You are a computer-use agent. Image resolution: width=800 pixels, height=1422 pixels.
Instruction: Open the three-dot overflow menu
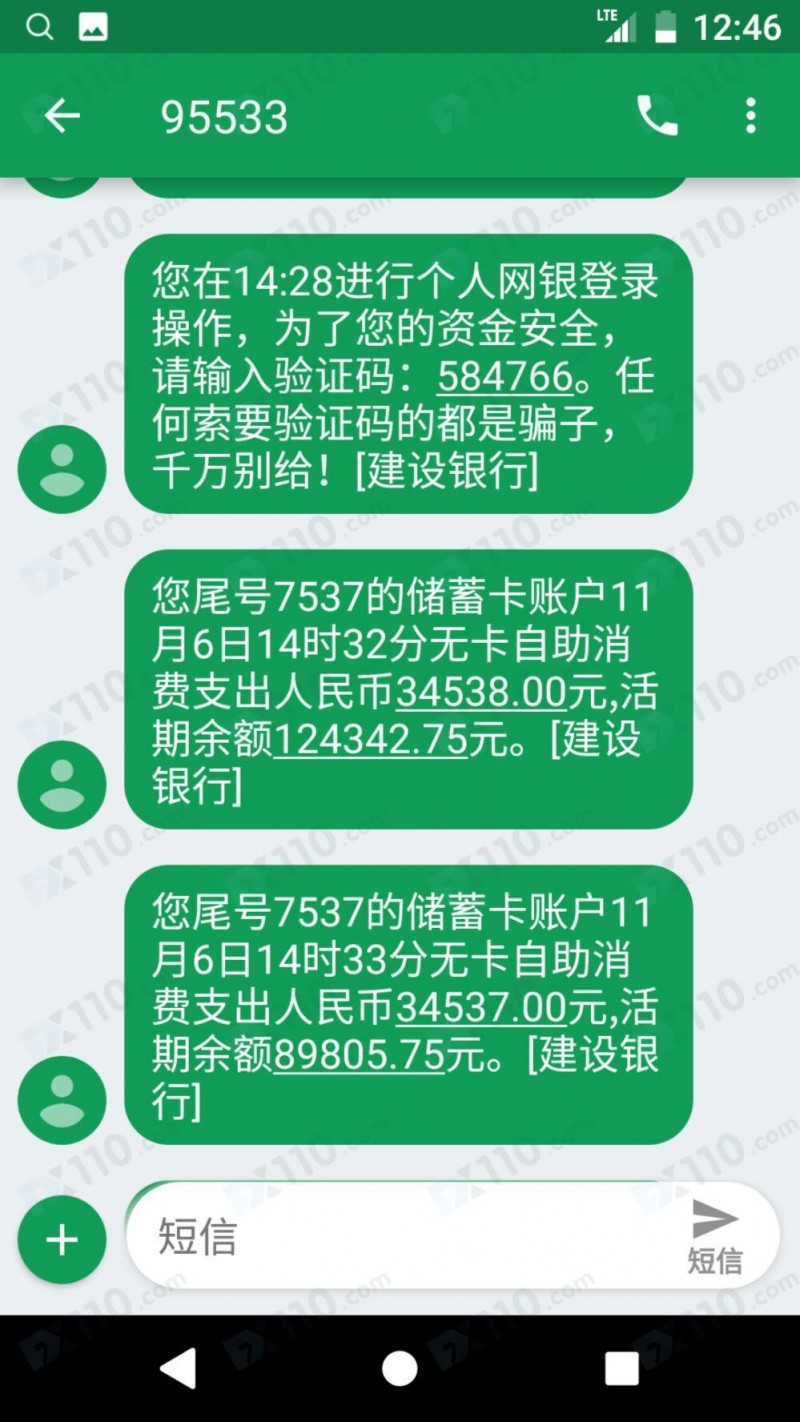(x=750, y=117)
